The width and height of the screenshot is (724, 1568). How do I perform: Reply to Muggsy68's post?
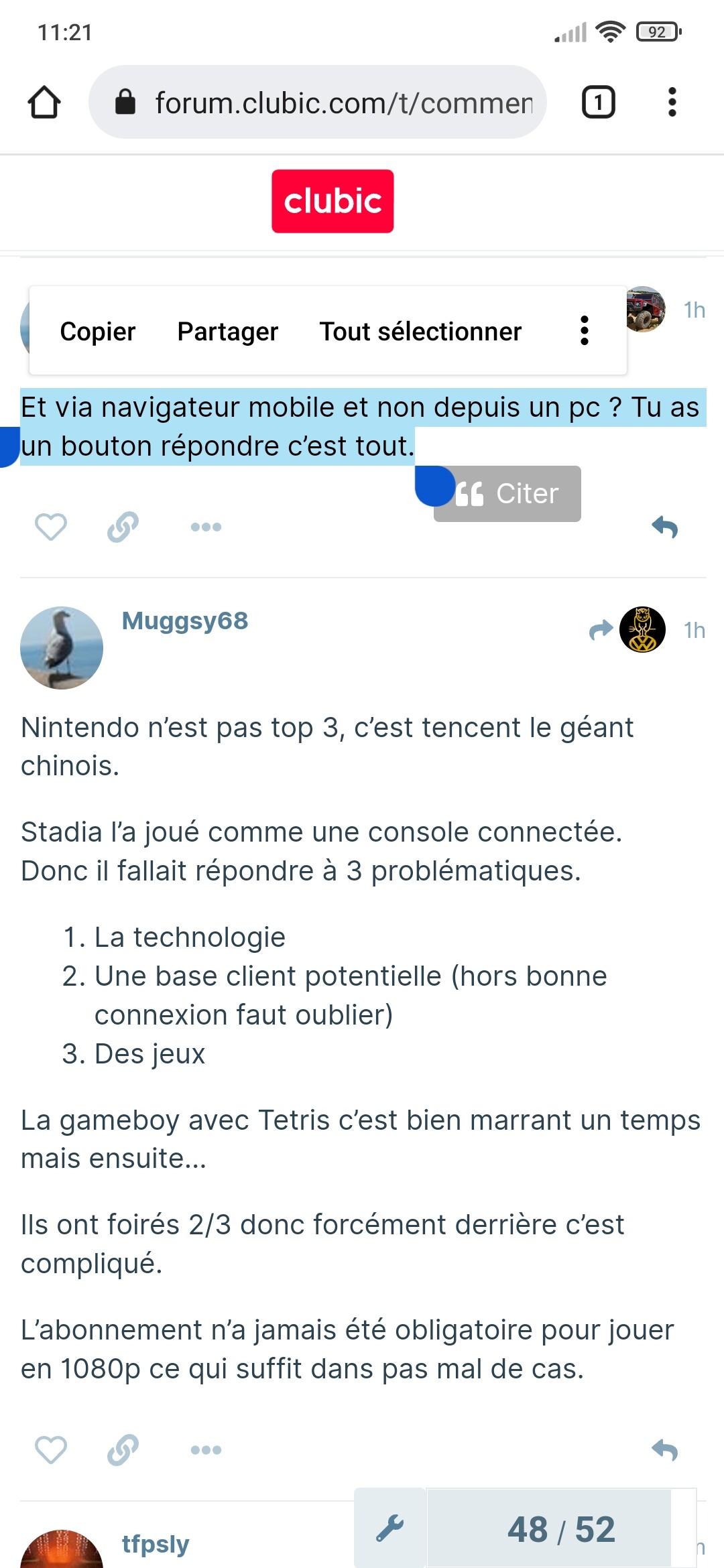[665, 1450]
